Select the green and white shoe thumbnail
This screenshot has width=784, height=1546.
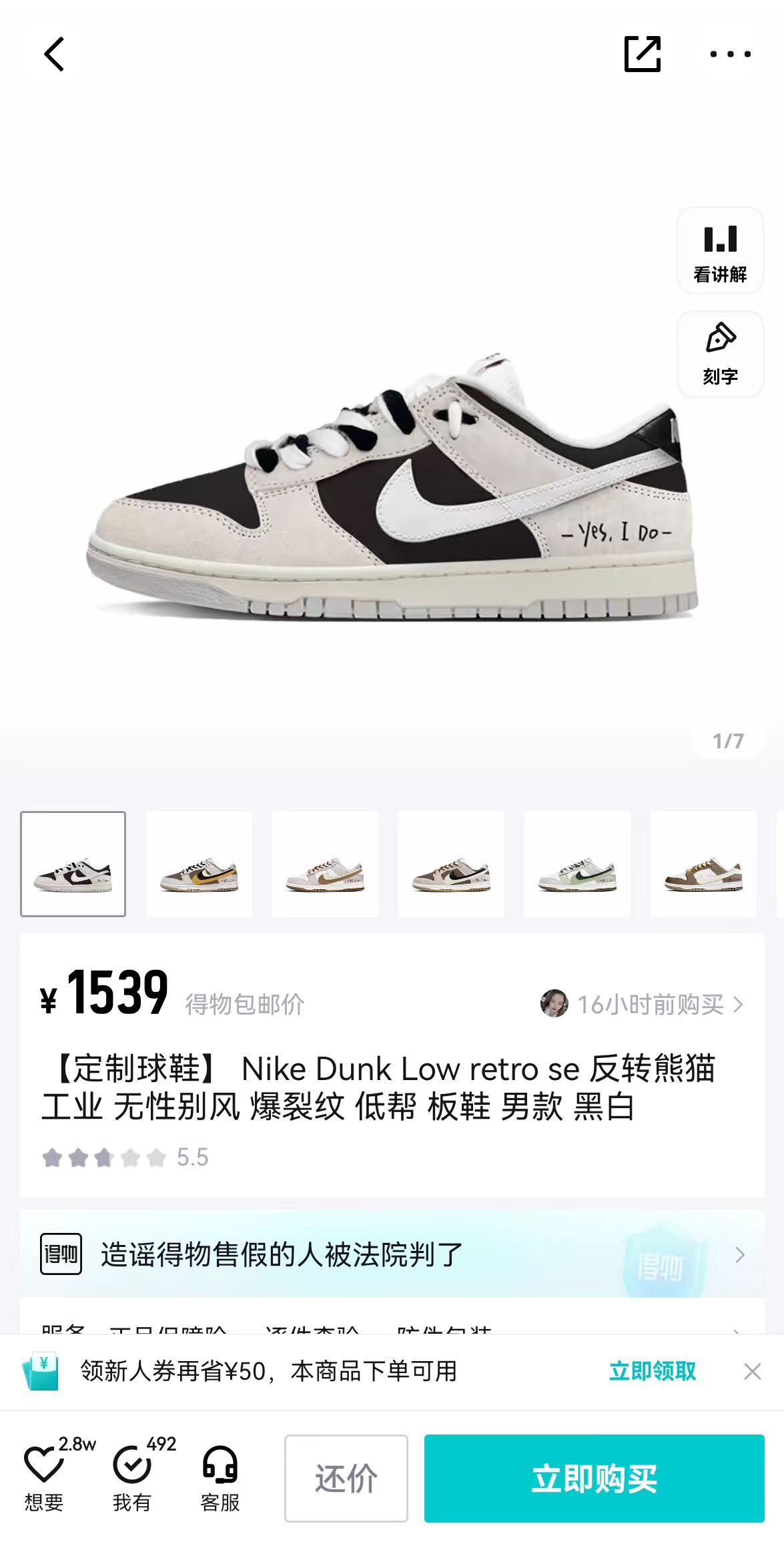pyautogui.click(x=577, y=864)
